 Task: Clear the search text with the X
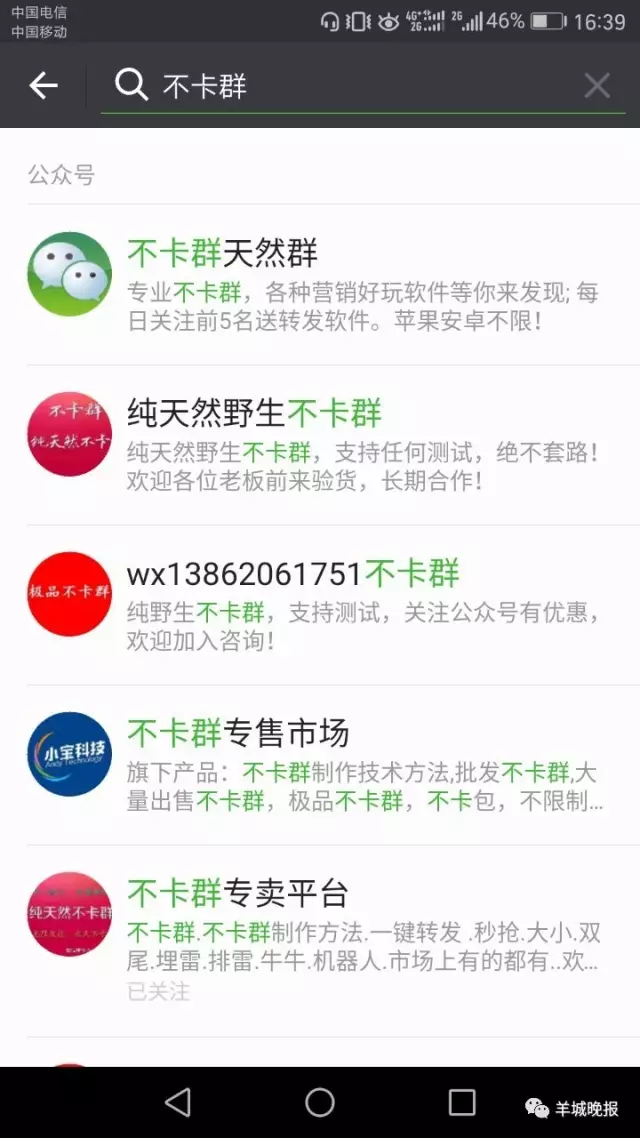[x=597, y=86]
